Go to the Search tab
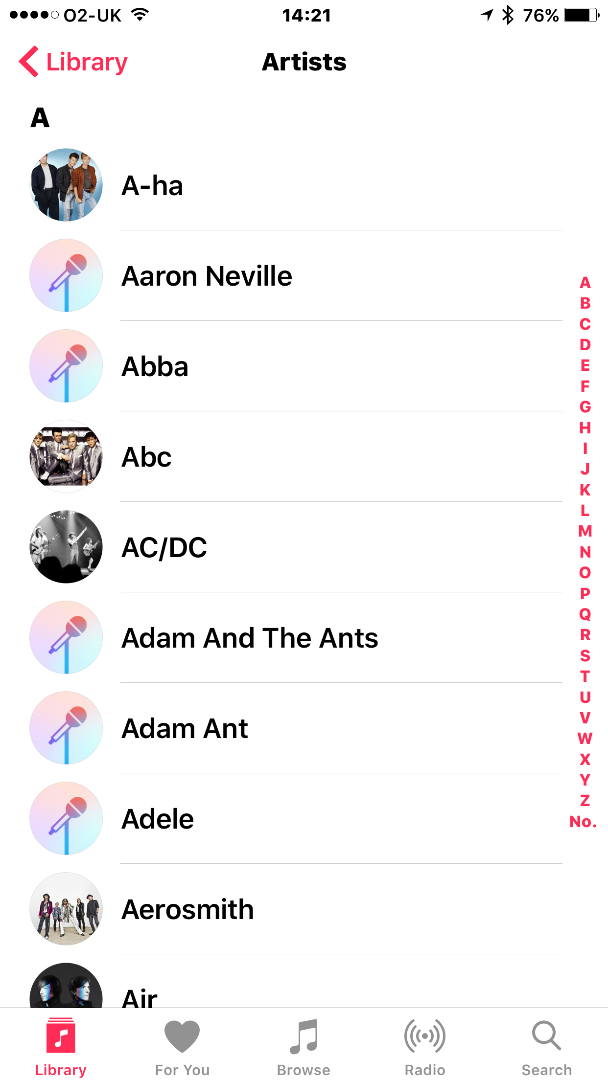The image size is (608, 1080). [546, 1046]
